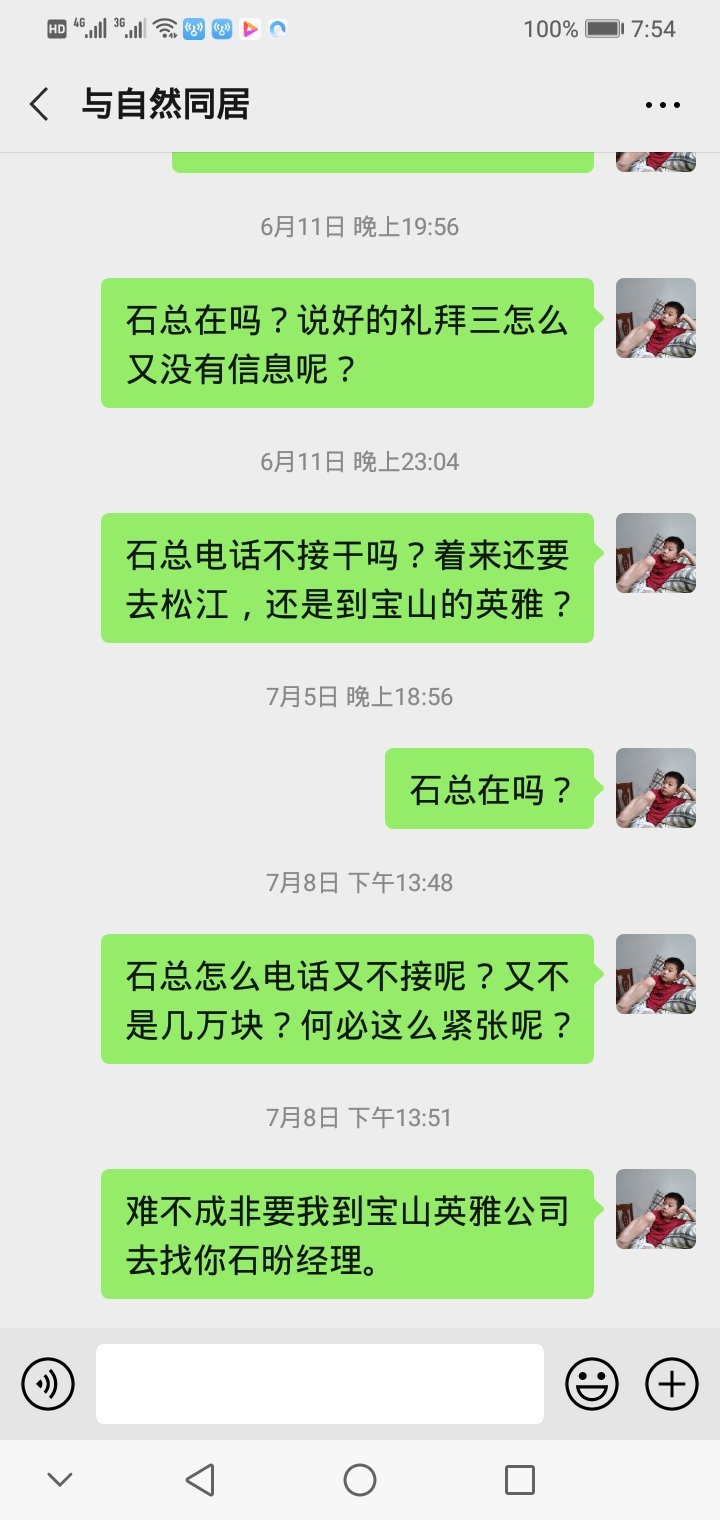This screenshot has height=1520, width=720.
Task: Open the chat's three-dot menu
Action: pos(662,104)
